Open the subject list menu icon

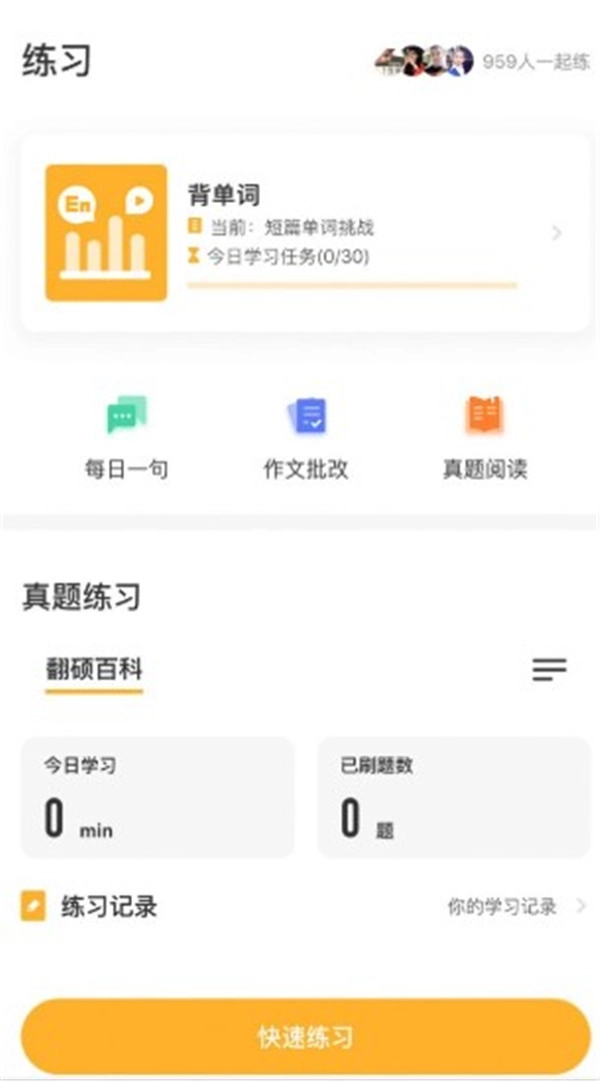coord(549,670)
